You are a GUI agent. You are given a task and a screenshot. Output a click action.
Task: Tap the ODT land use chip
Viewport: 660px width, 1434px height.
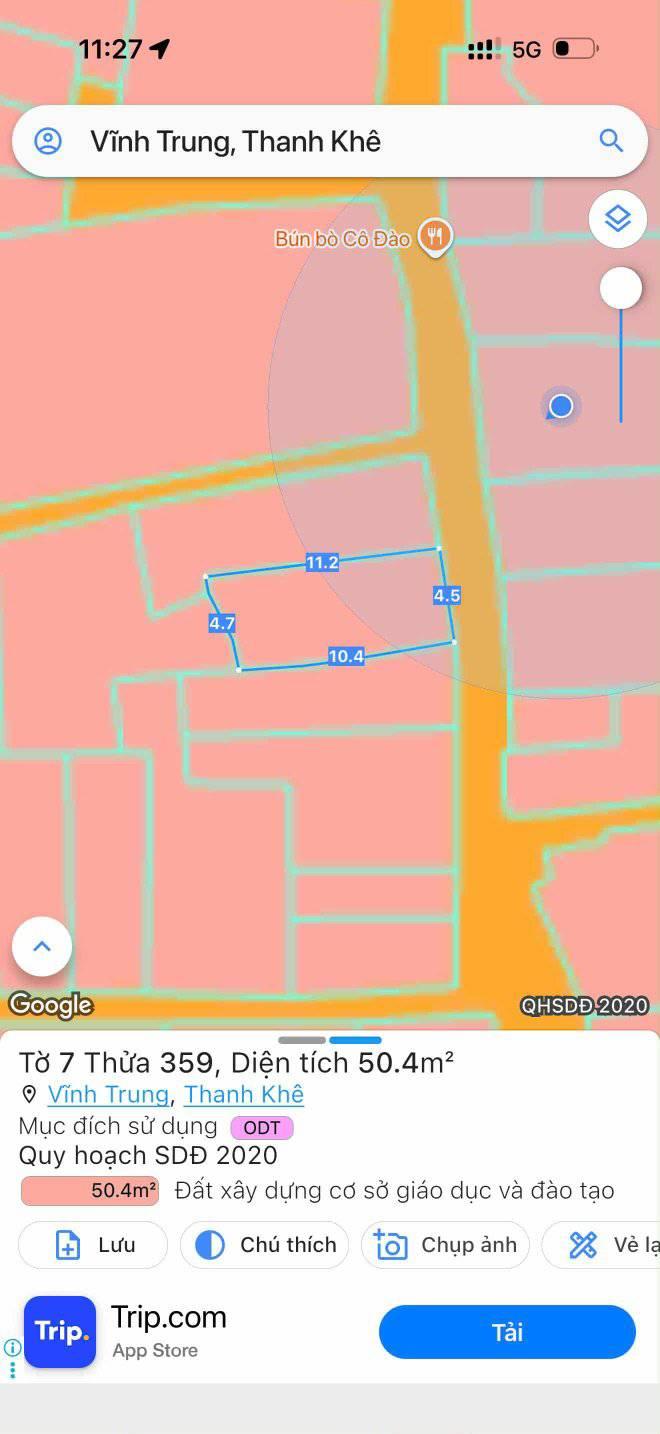pyautogui.click(x=262, y=1128)
